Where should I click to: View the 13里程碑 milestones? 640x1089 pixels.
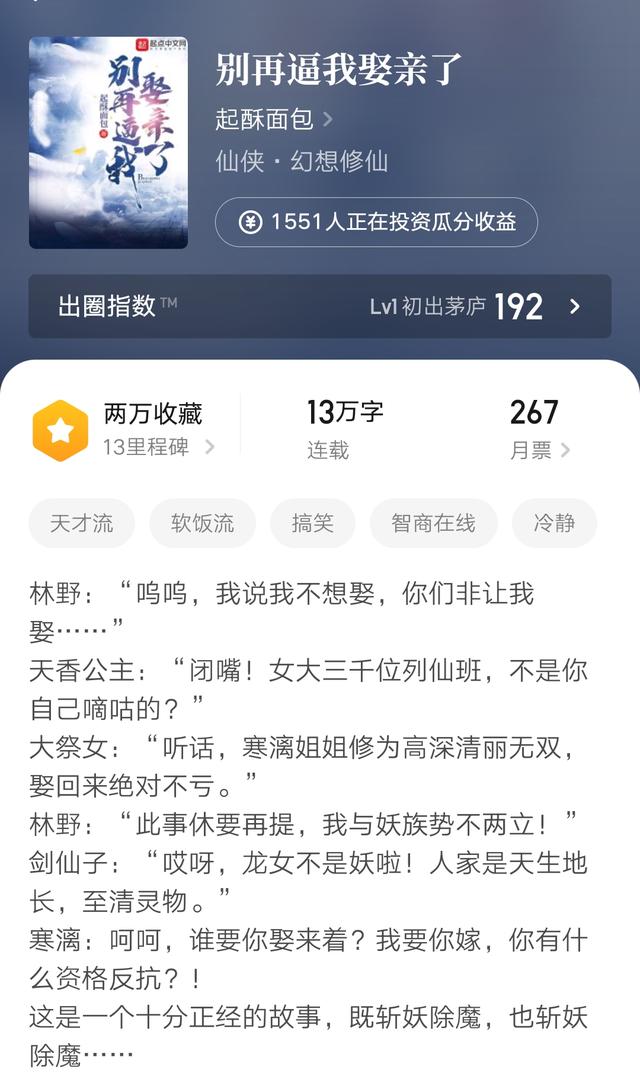[x=158, y=447]
